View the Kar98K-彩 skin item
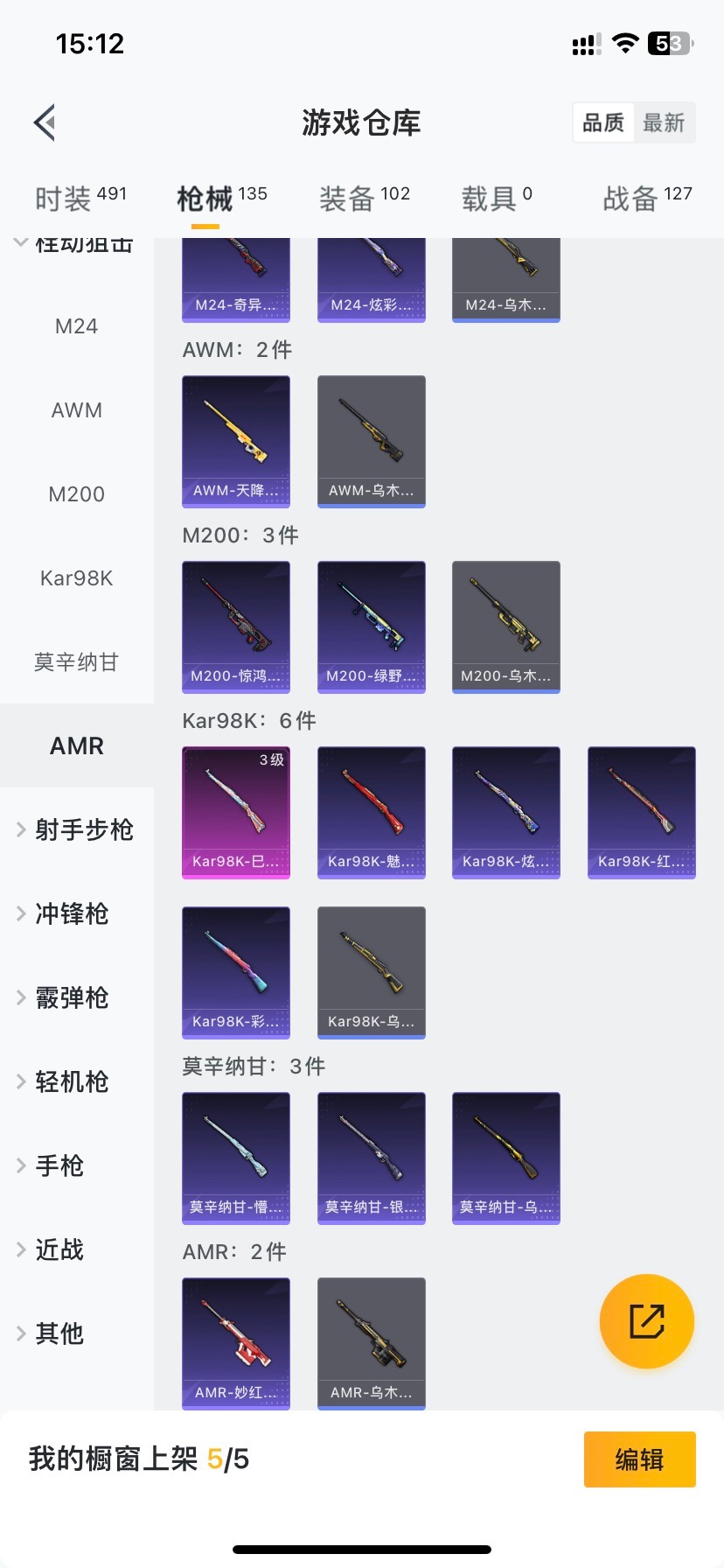 coord(236,972)
